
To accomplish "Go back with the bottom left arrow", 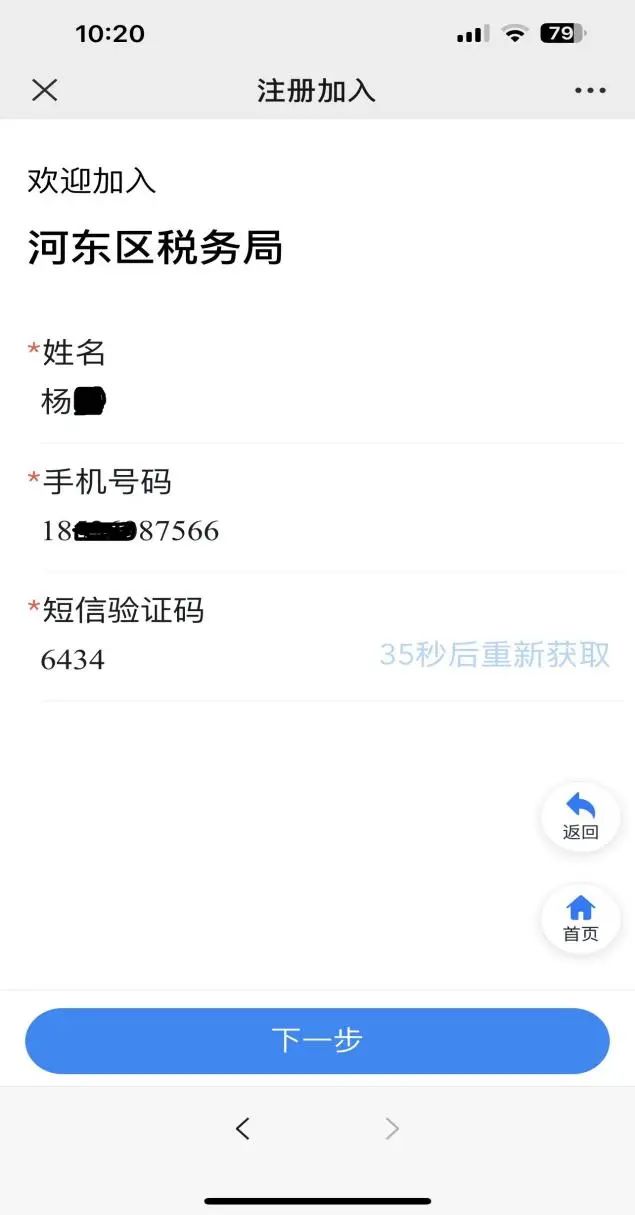I will coord(243,1129).
